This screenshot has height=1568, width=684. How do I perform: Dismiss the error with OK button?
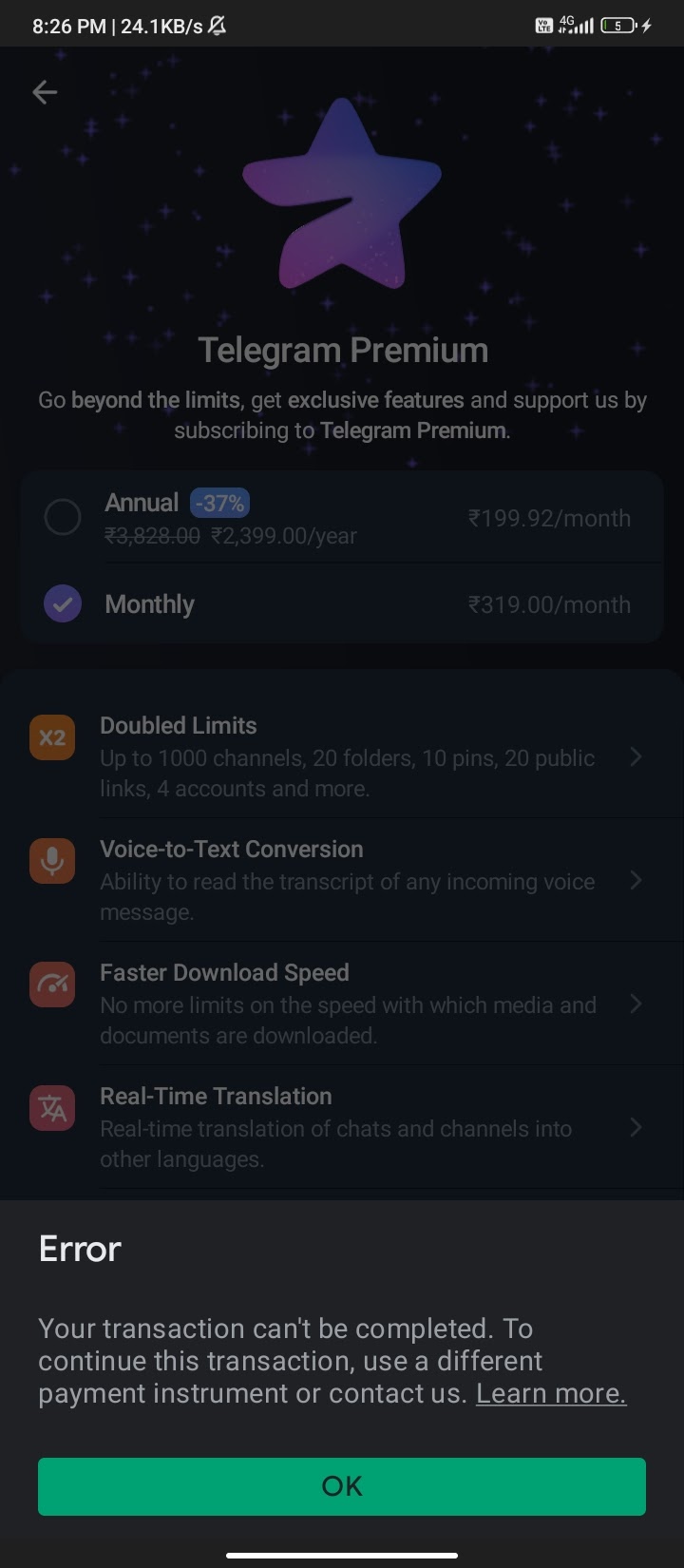[342, 1485]
